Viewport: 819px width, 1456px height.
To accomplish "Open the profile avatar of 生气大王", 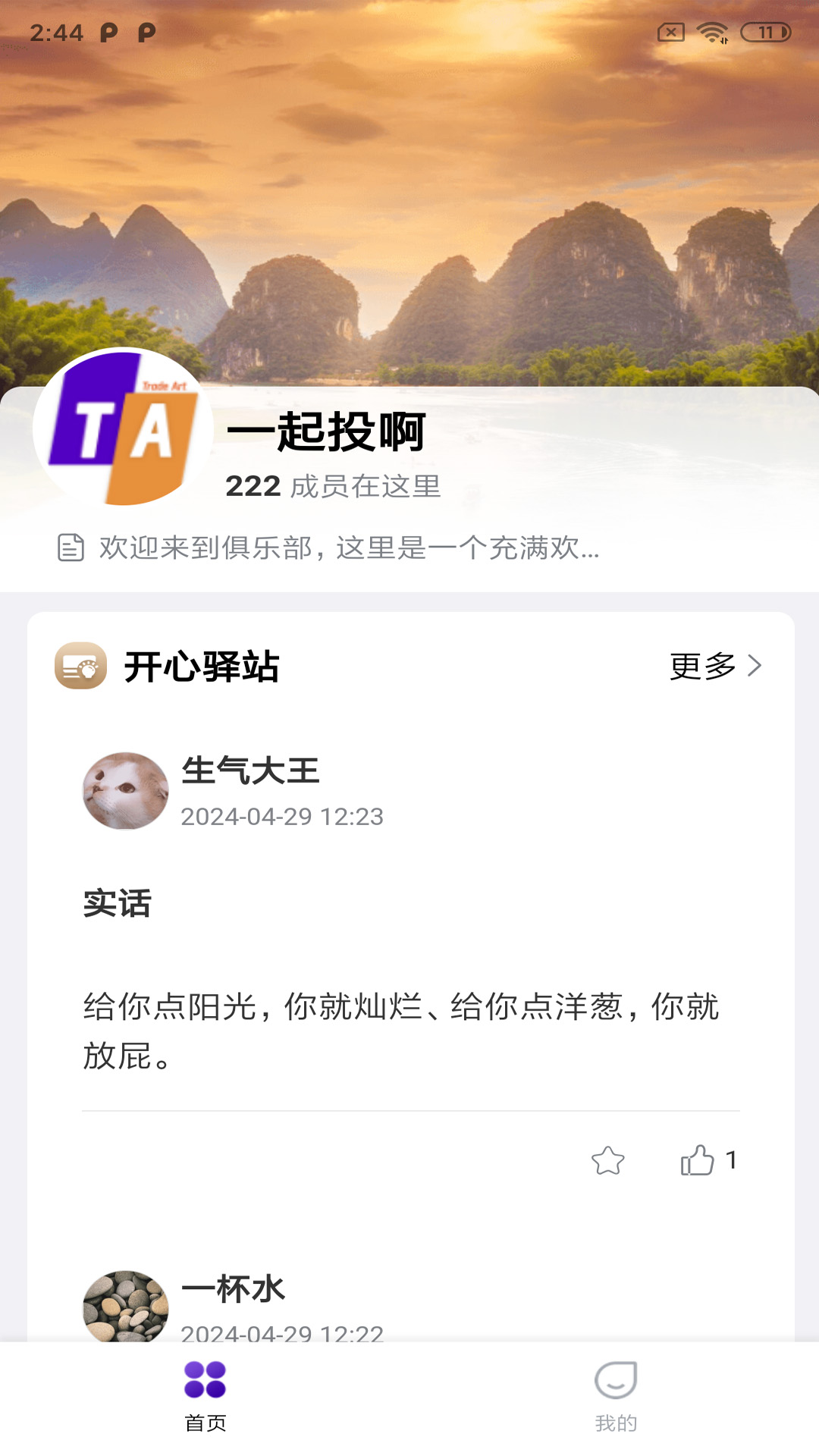I will (125, 791).
